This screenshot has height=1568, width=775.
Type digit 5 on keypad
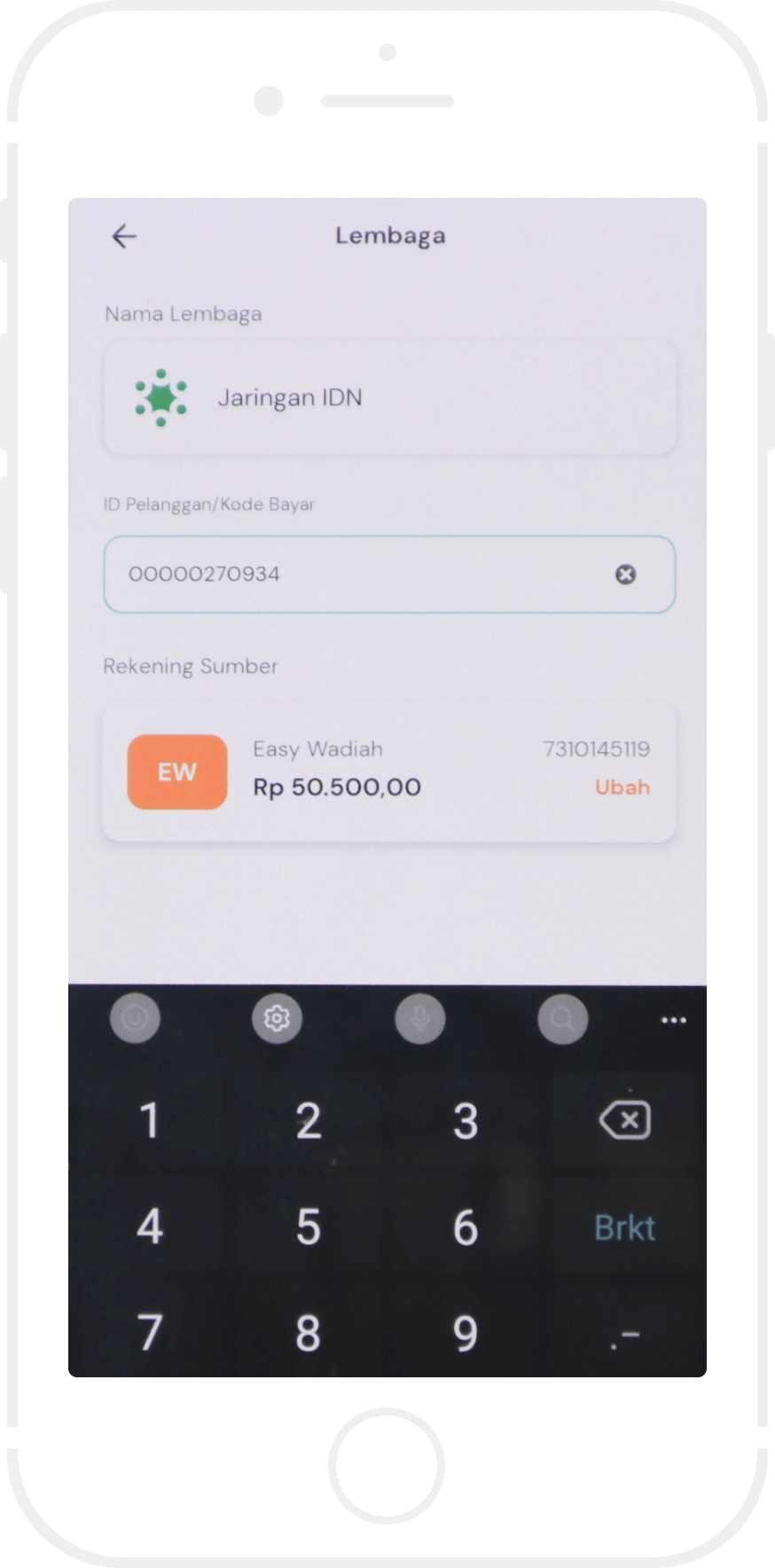(308, 1228)
